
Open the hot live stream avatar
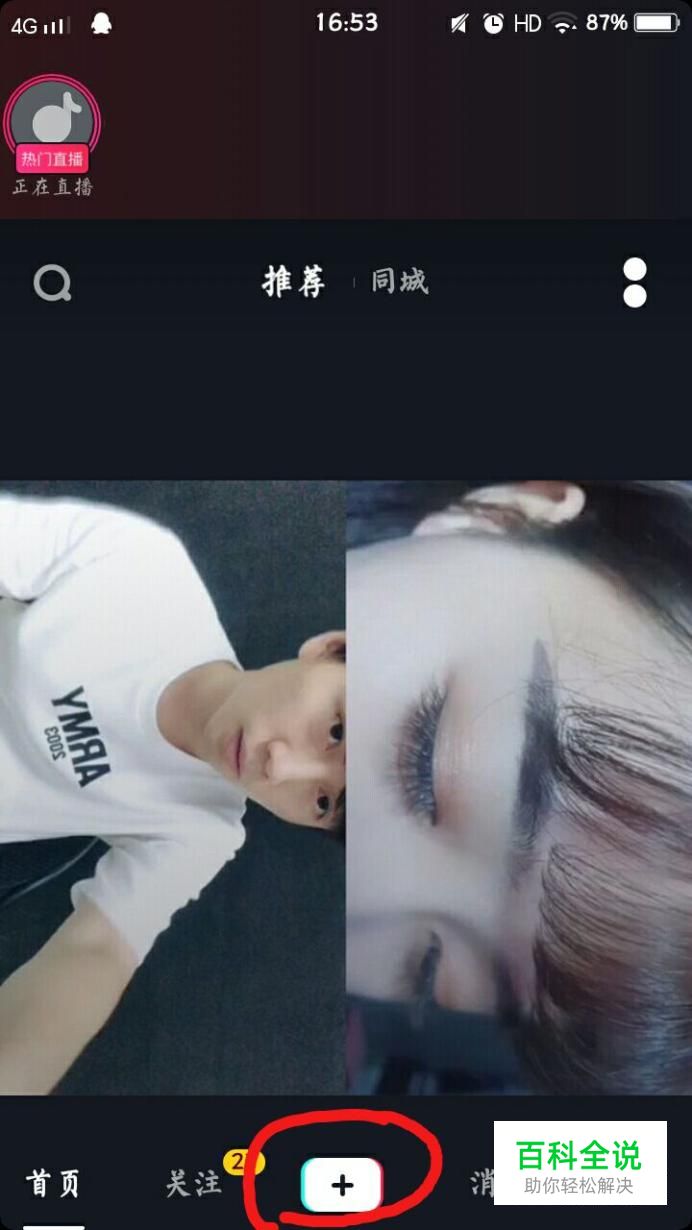pyautogui.click(x=51, y=124)
